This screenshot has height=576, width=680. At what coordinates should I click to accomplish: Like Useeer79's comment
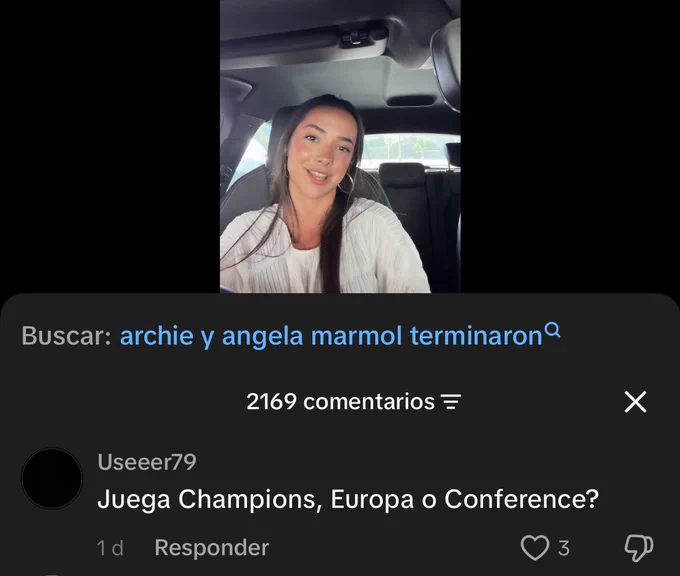(534, 548)
